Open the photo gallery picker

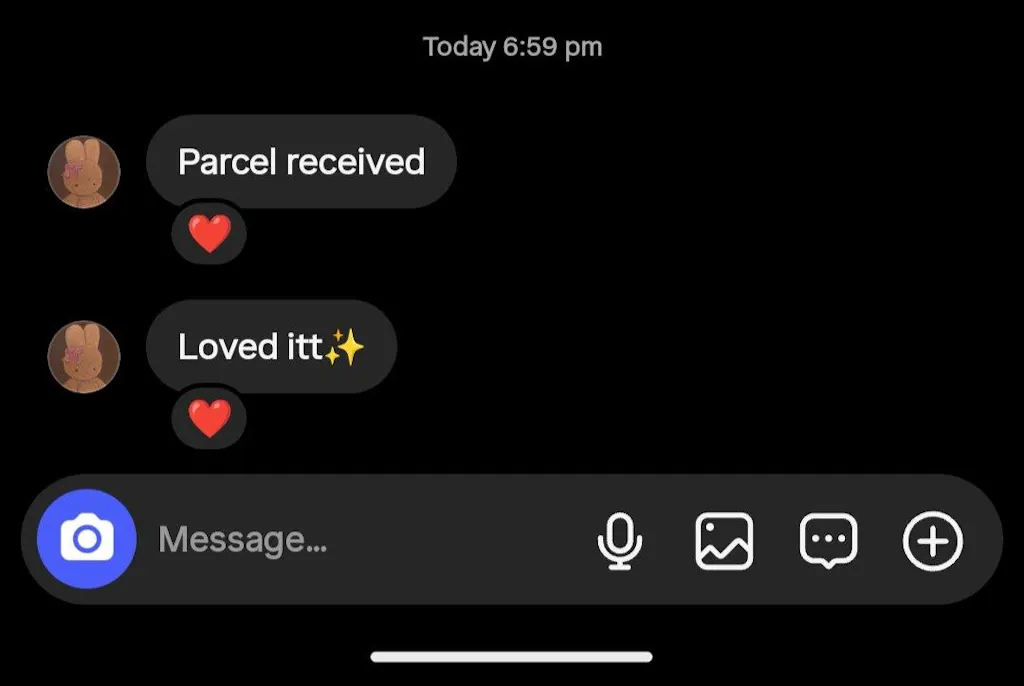724,541
